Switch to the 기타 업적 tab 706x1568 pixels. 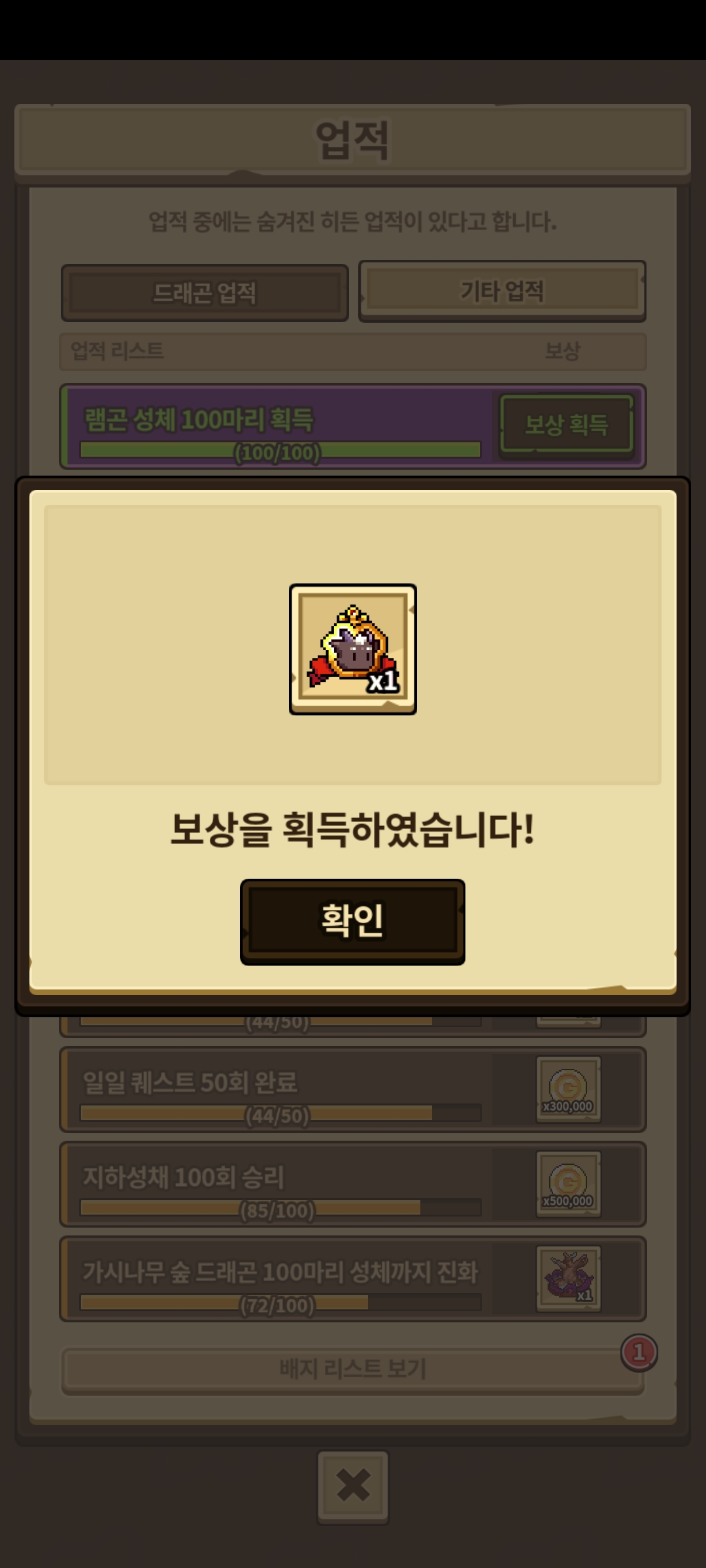[x=502, y=291]
